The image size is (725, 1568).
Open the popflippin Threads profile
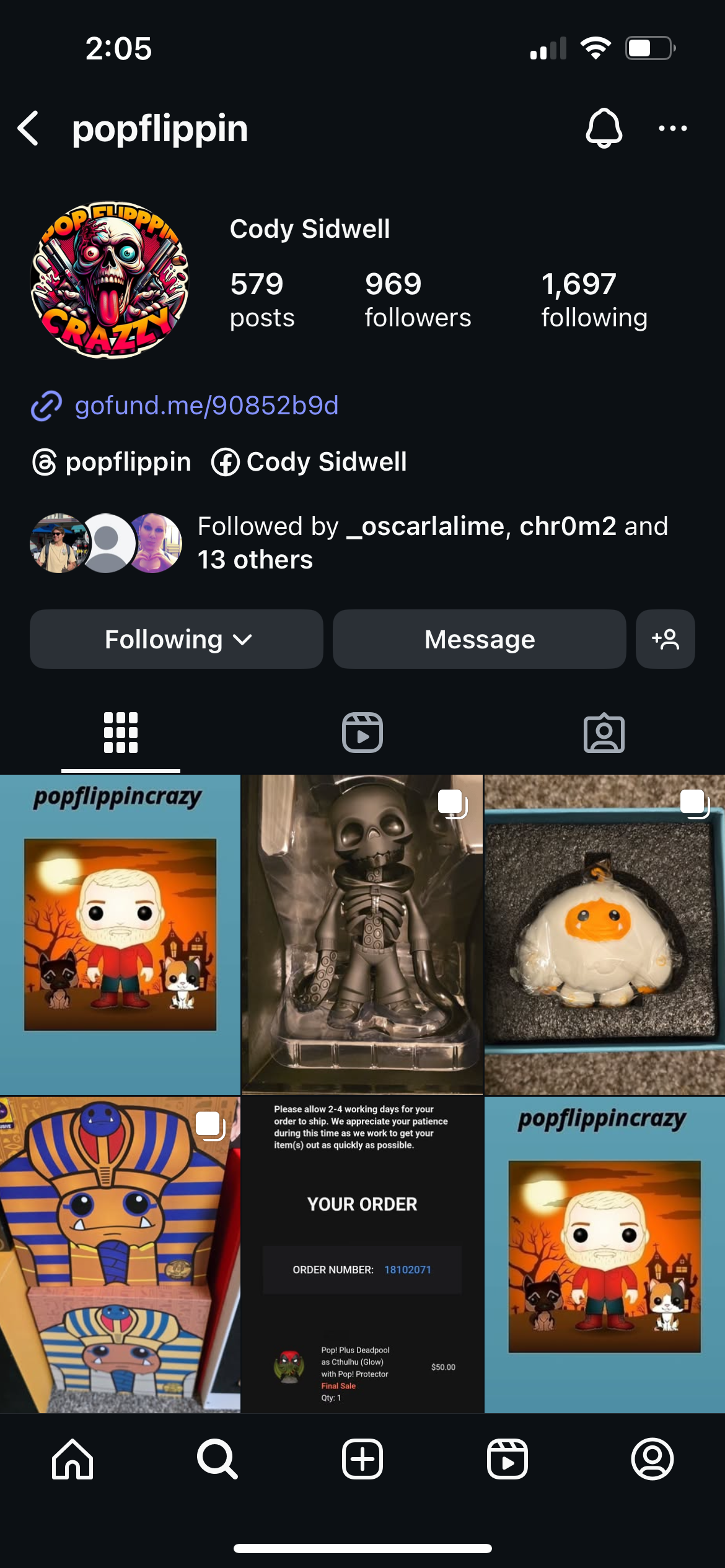click(112, 462)
